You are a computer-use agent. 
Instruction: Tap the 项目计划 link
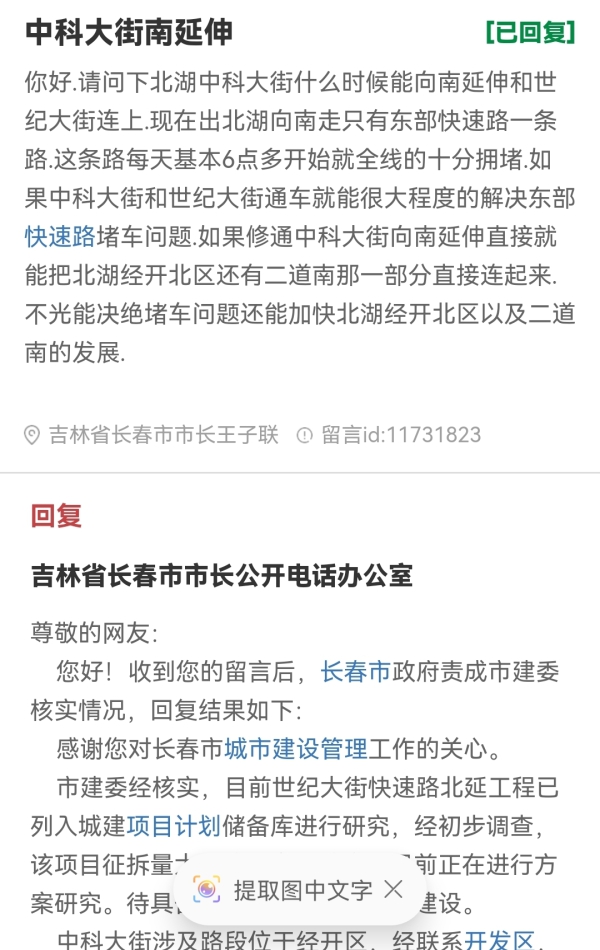pyautogui.click(x=173, y=826)
